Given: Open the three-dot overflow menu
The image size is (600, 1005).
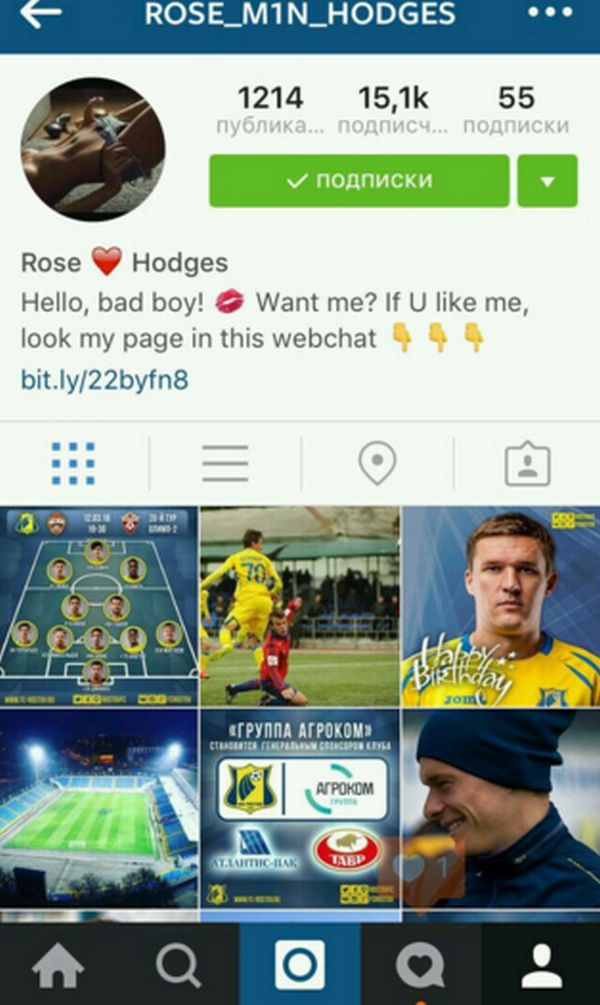Looking at the screenshot, I should (550, 14).
